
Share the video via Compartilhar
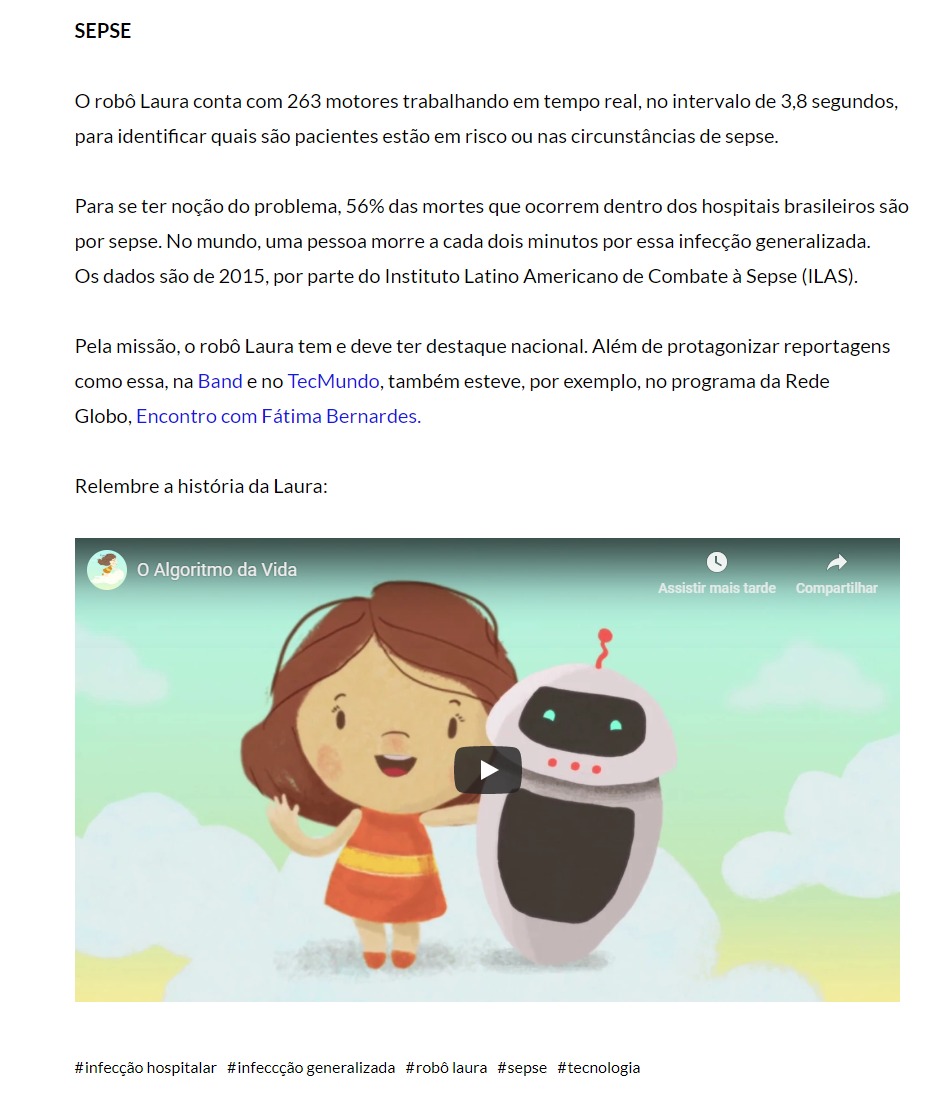(836, 574)
